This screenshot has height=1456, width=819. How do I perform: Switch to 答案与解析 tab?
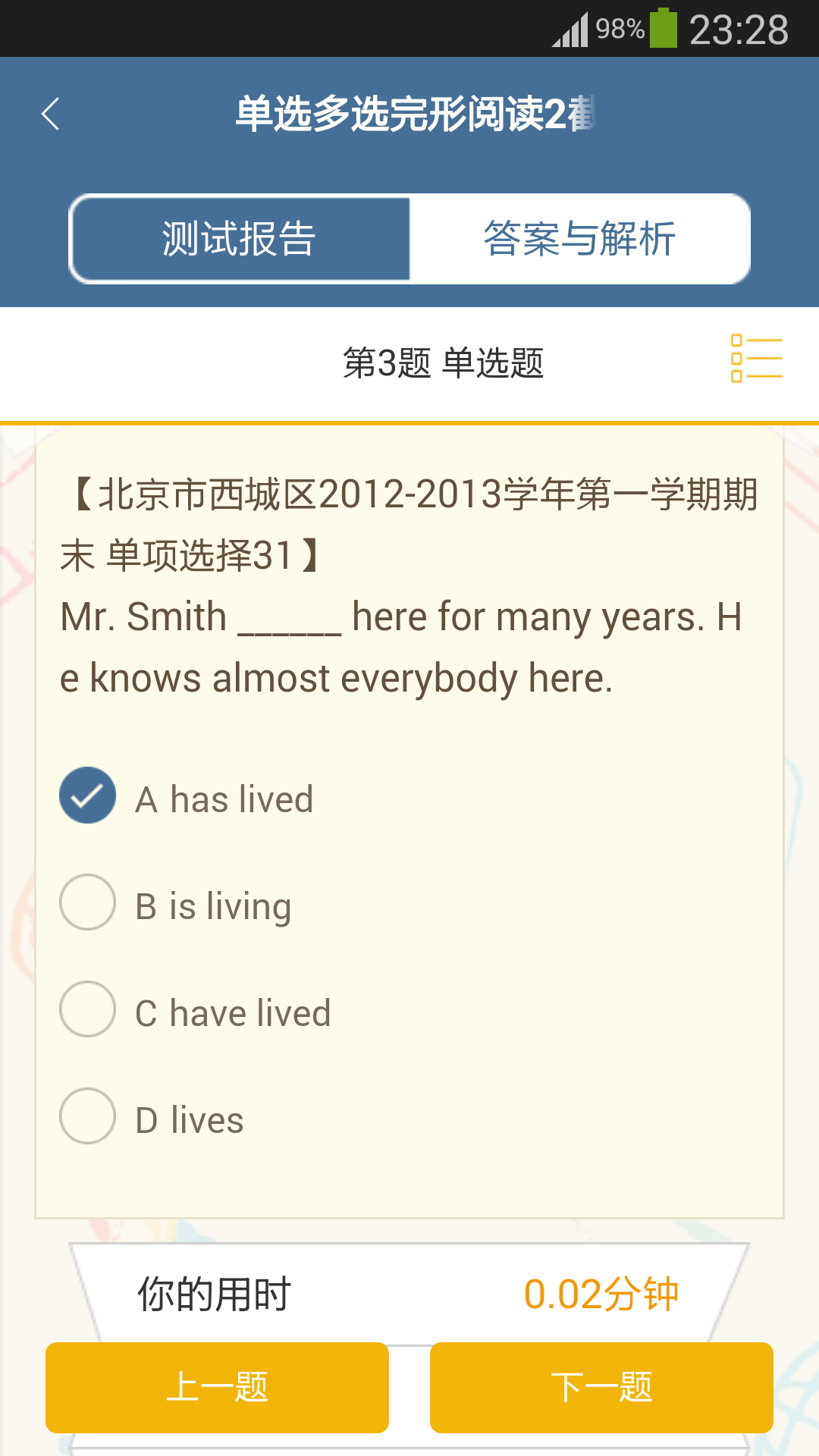[578, 237]
